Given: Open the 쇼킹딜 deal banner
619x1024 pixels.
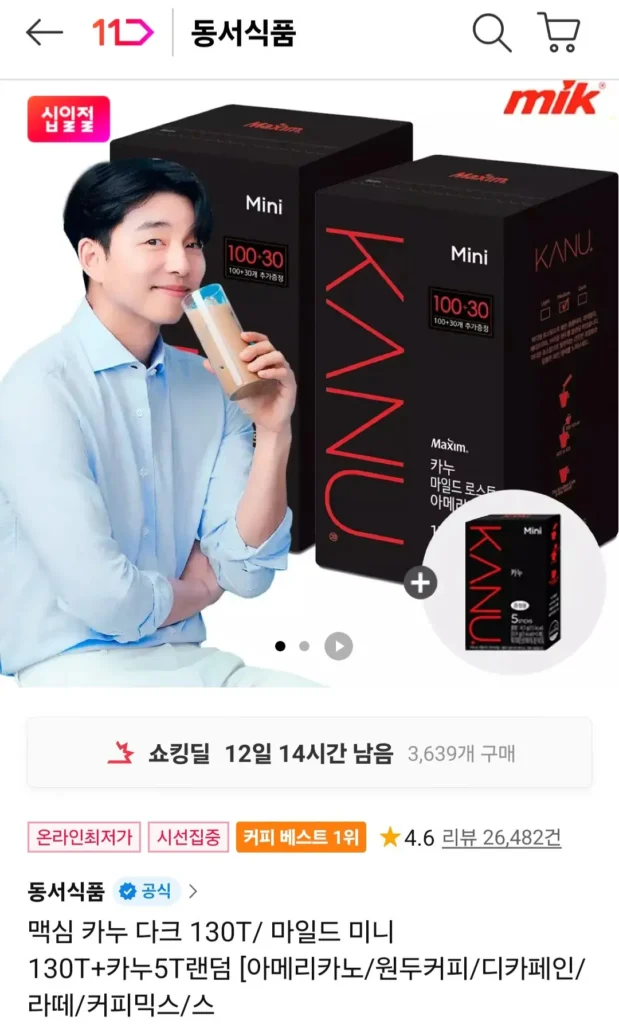Looking at the screenshot, I should (x=309, y=753).
